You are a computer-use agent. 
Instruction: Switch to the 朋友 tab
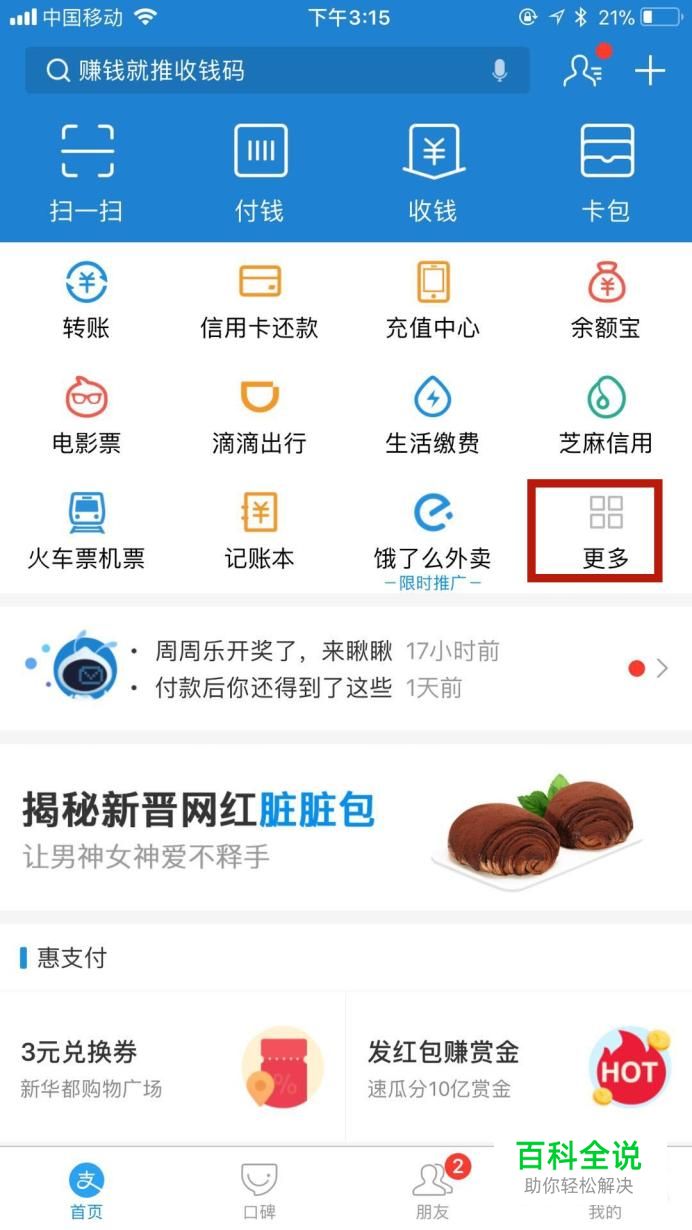click(x=432, y=1190)
